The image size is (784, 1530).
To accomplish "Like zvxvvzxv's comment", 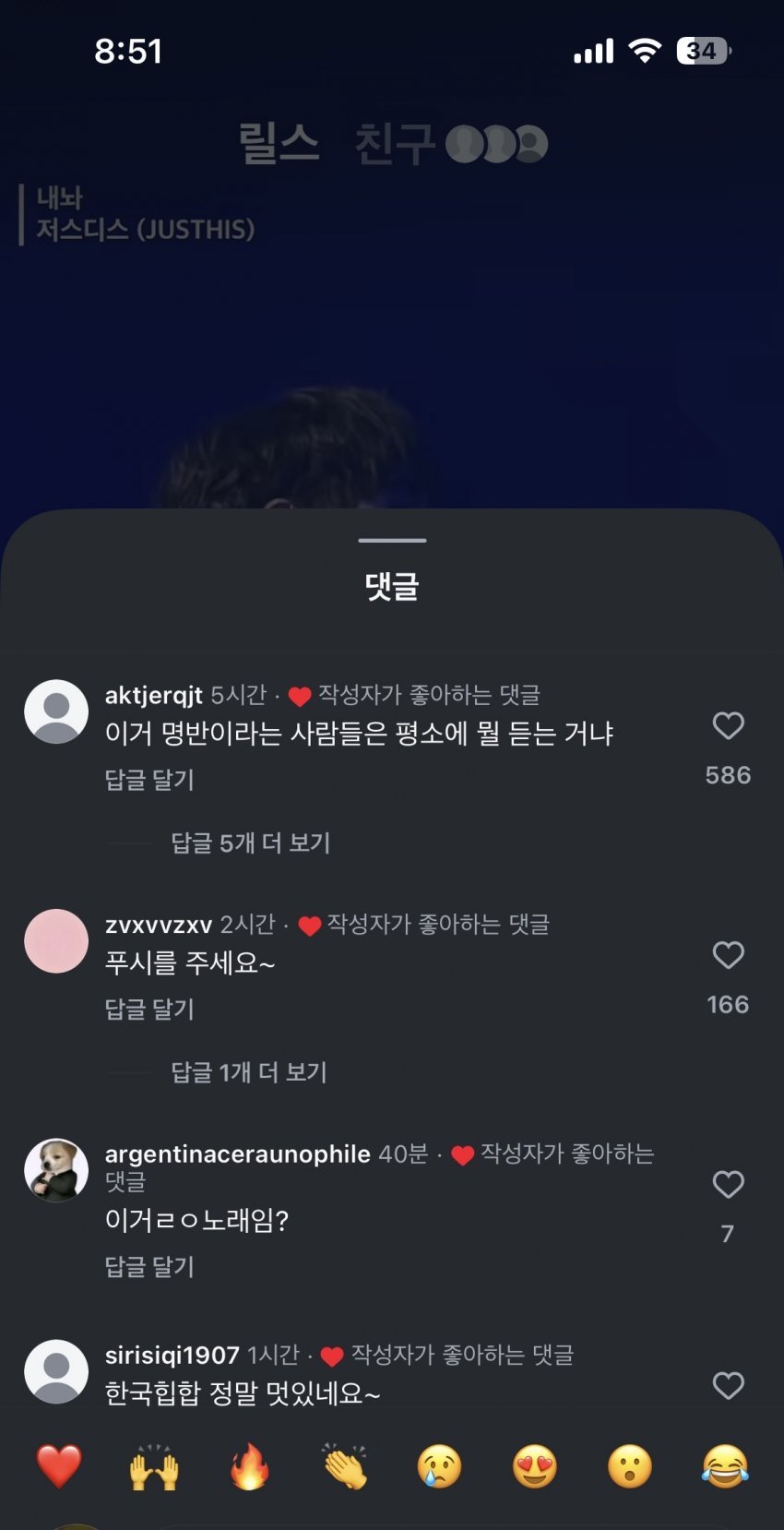I will [x=728, y=955].
